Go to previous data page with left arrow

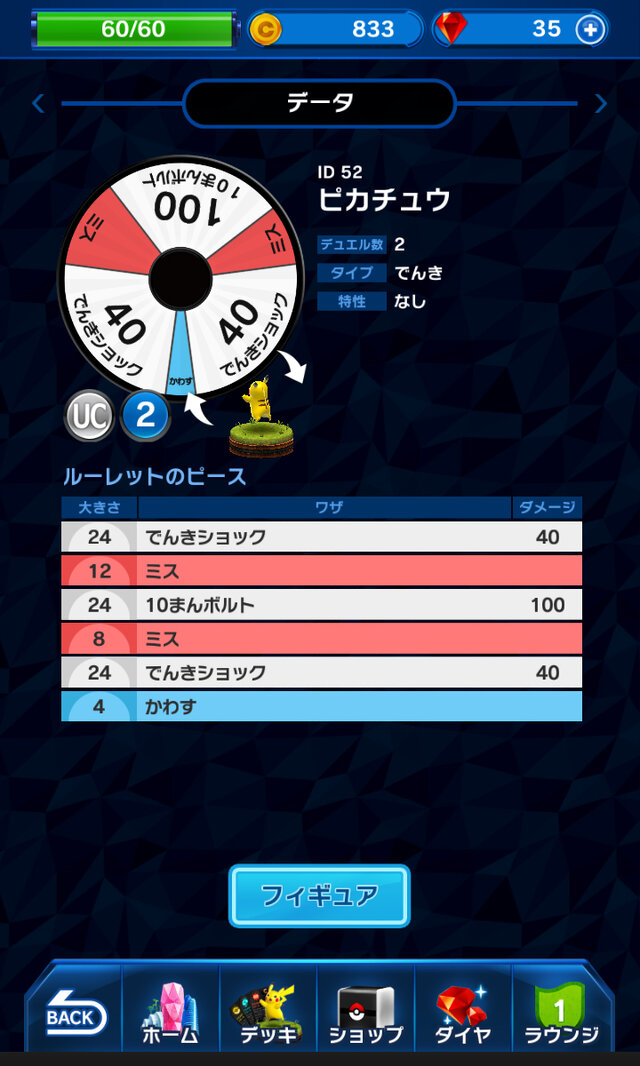[x=38, y=103]
